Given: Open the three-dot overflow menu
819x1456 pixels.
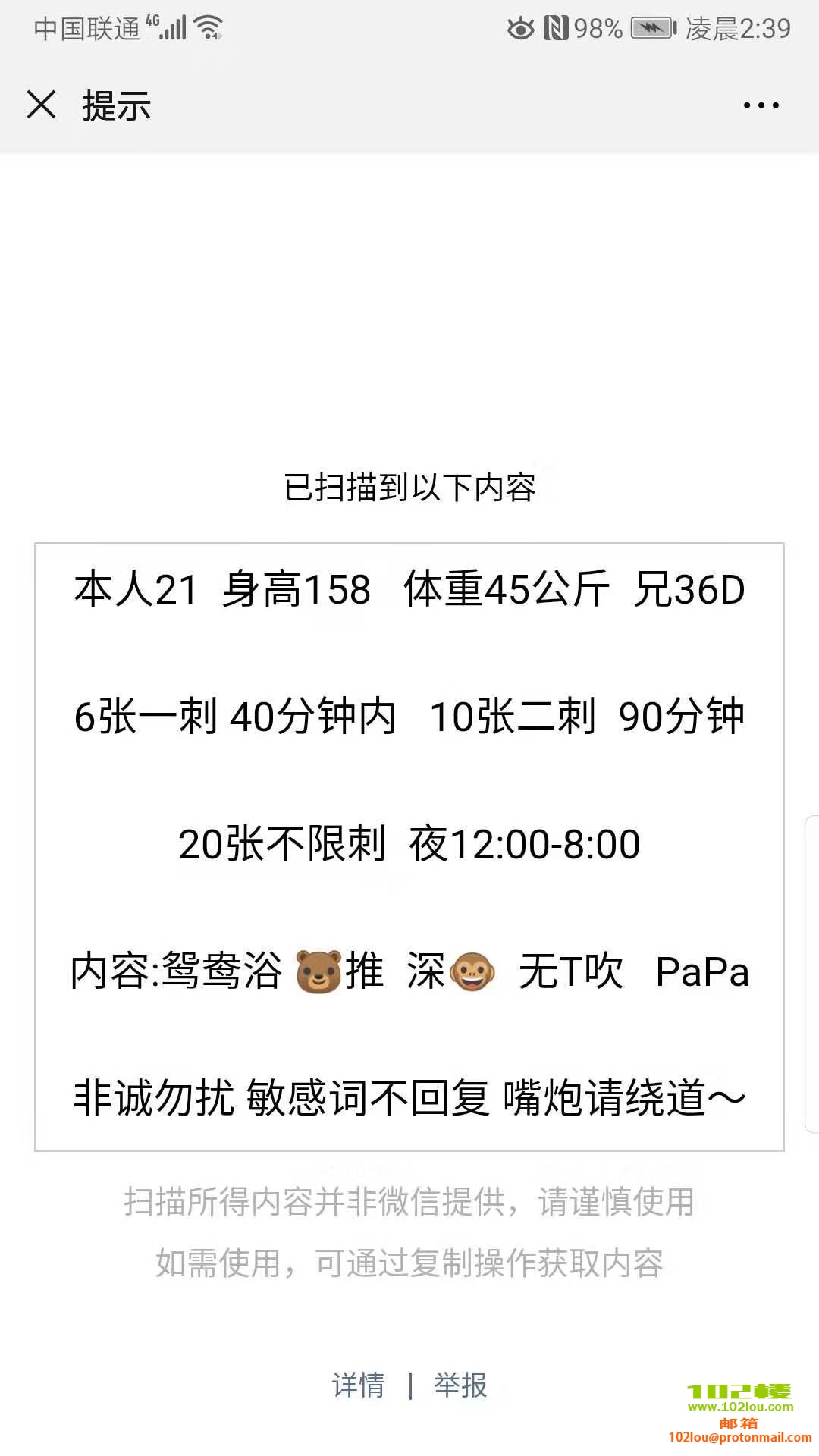Looking at the screenshot, I should pos(761,105).
